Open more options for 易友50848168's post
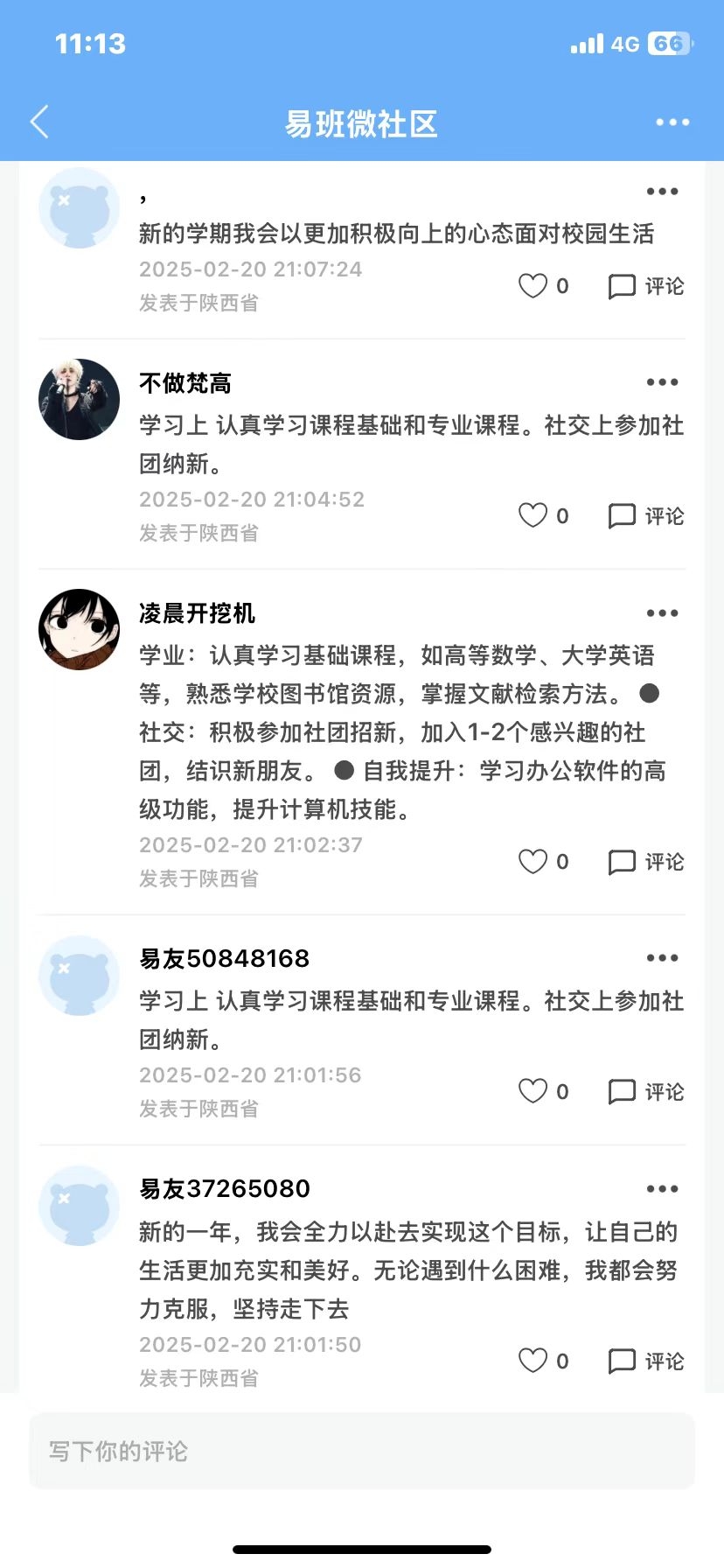The width and height of the screenshot is (724, 1568). pos(662,958)
